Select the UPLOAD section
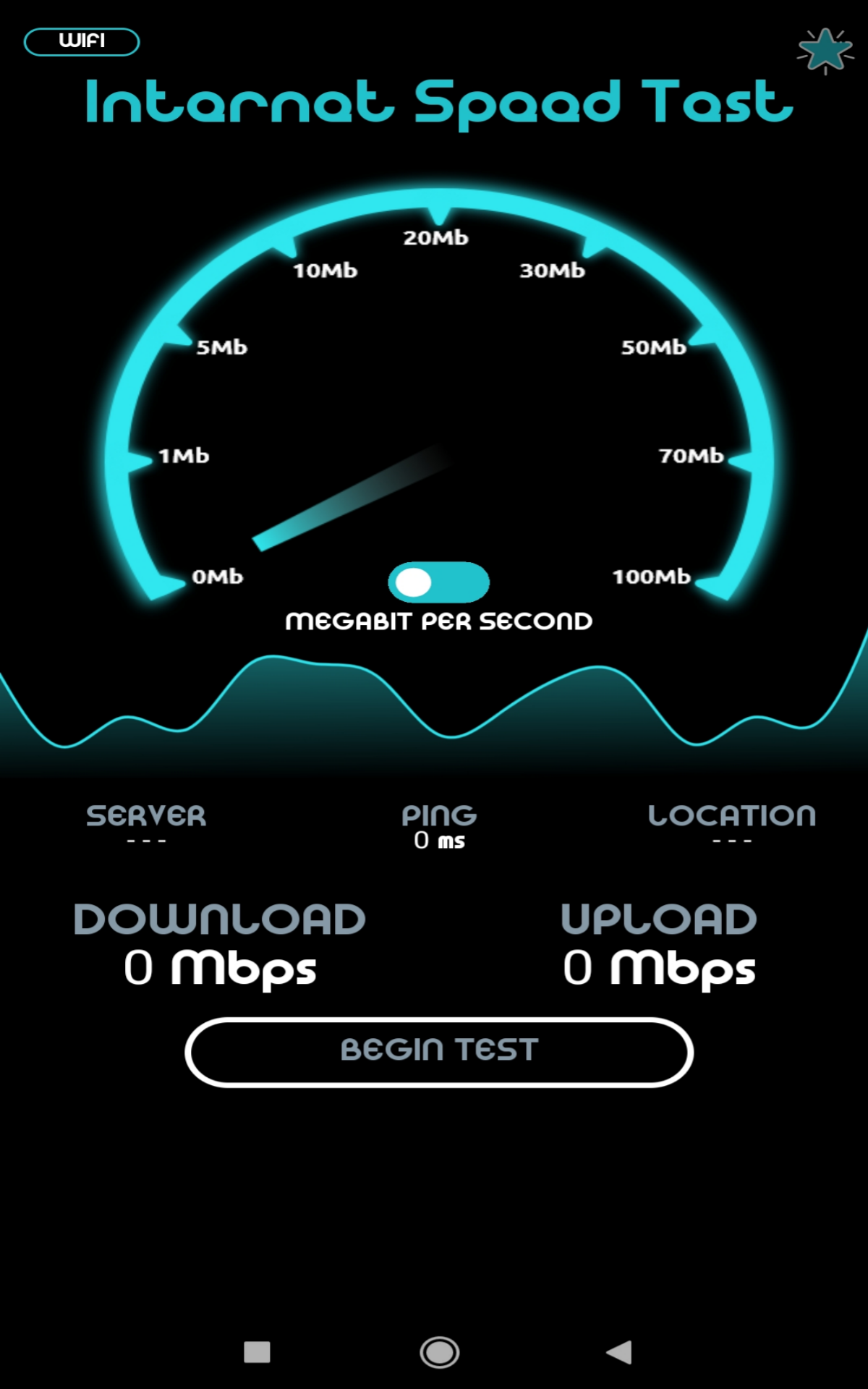The height and width of the screenshot is (1389, 868). pos(658,940)
